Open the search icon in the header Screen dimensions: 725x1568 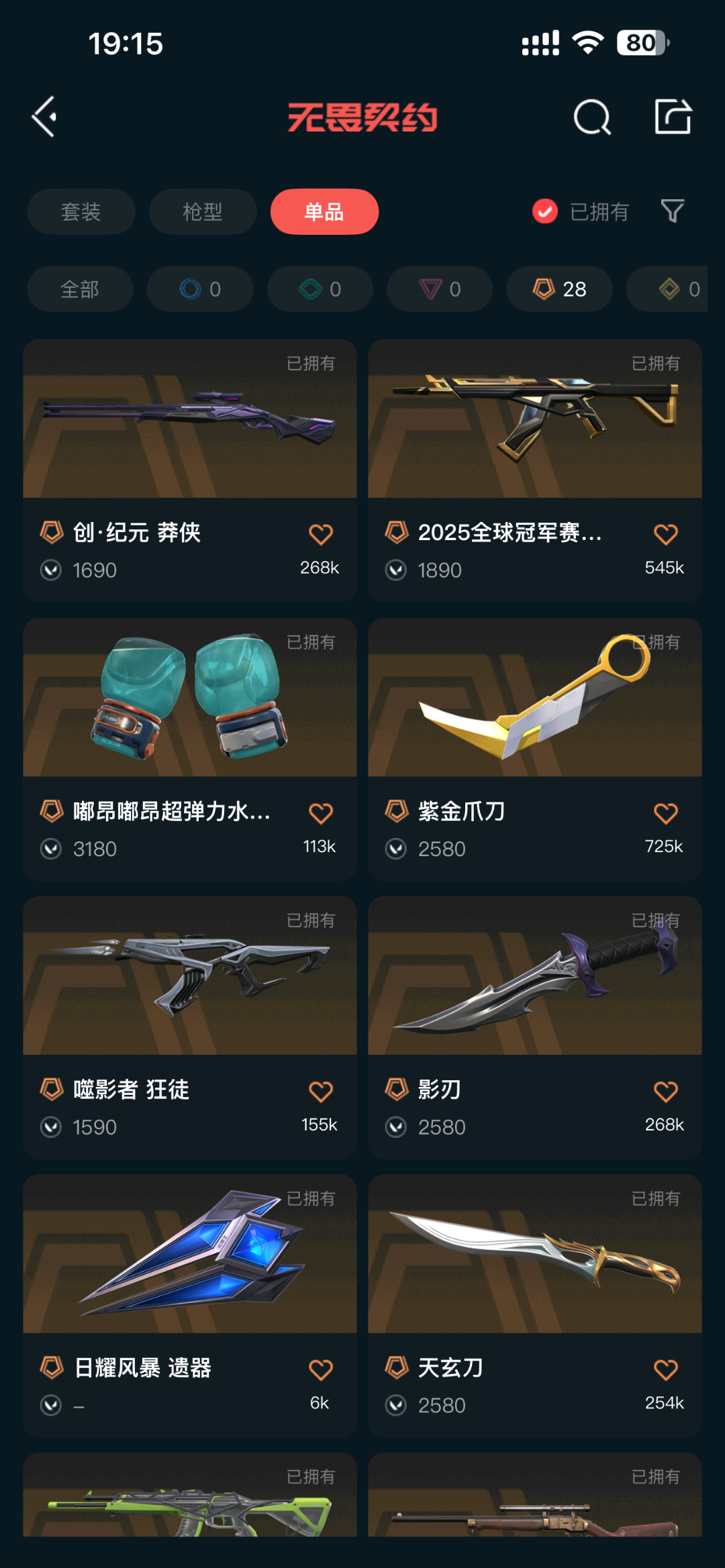coord(592,117)
